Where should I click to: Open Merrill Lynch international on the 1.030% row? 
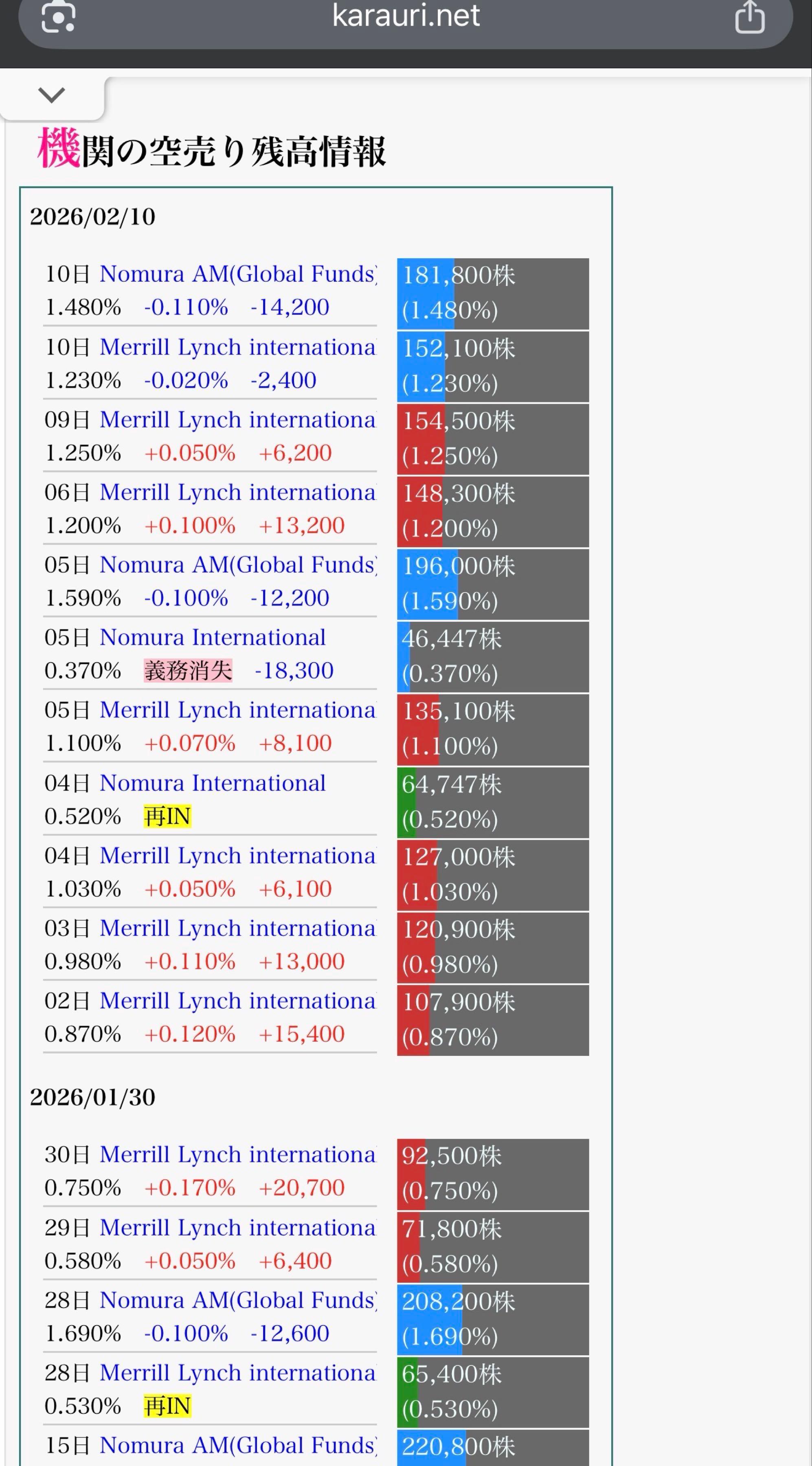[x=238, y=856]
